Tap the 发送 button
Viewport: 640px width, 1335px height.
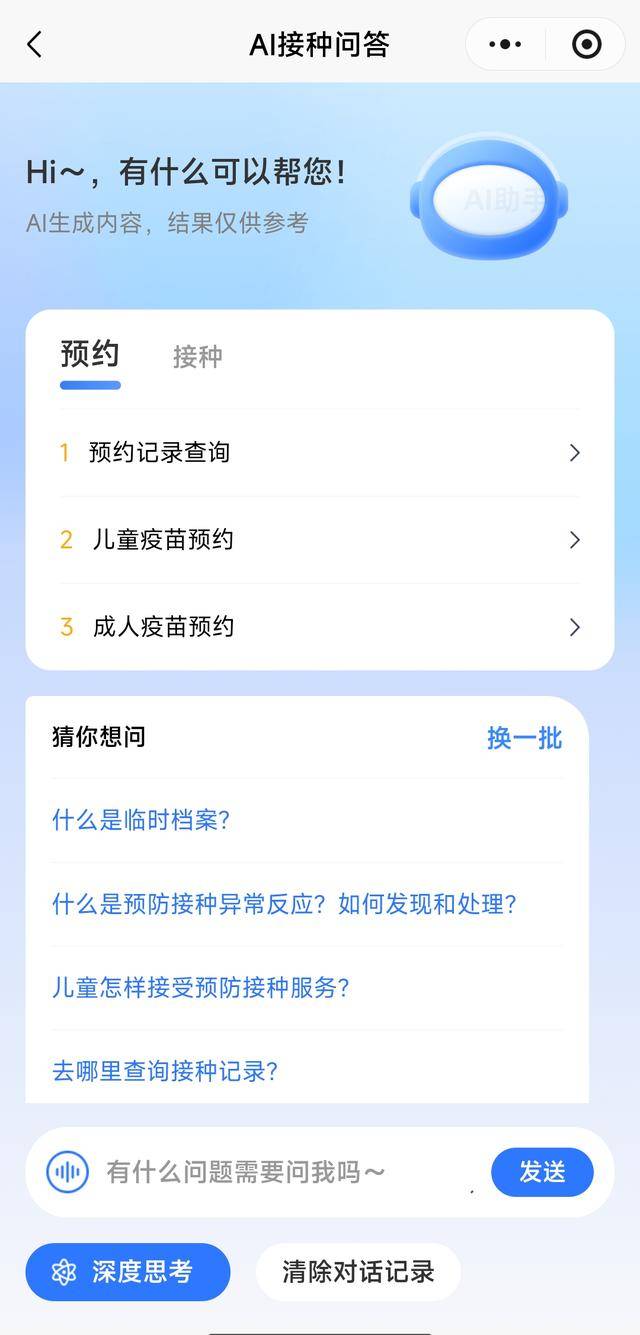542,1172
